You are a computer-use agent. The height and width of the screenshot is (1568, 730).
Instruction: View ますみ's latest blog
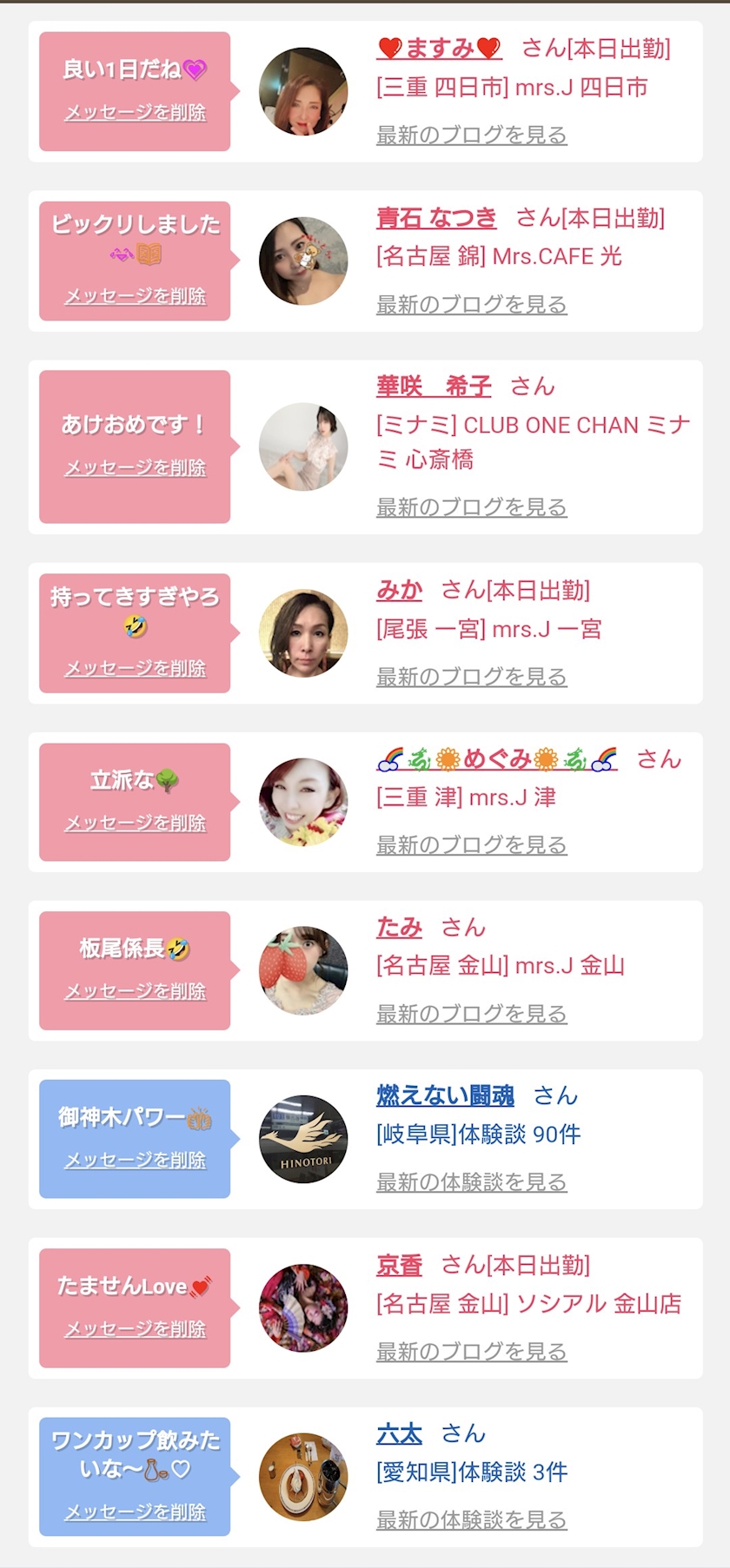click(x=471, y=136)
